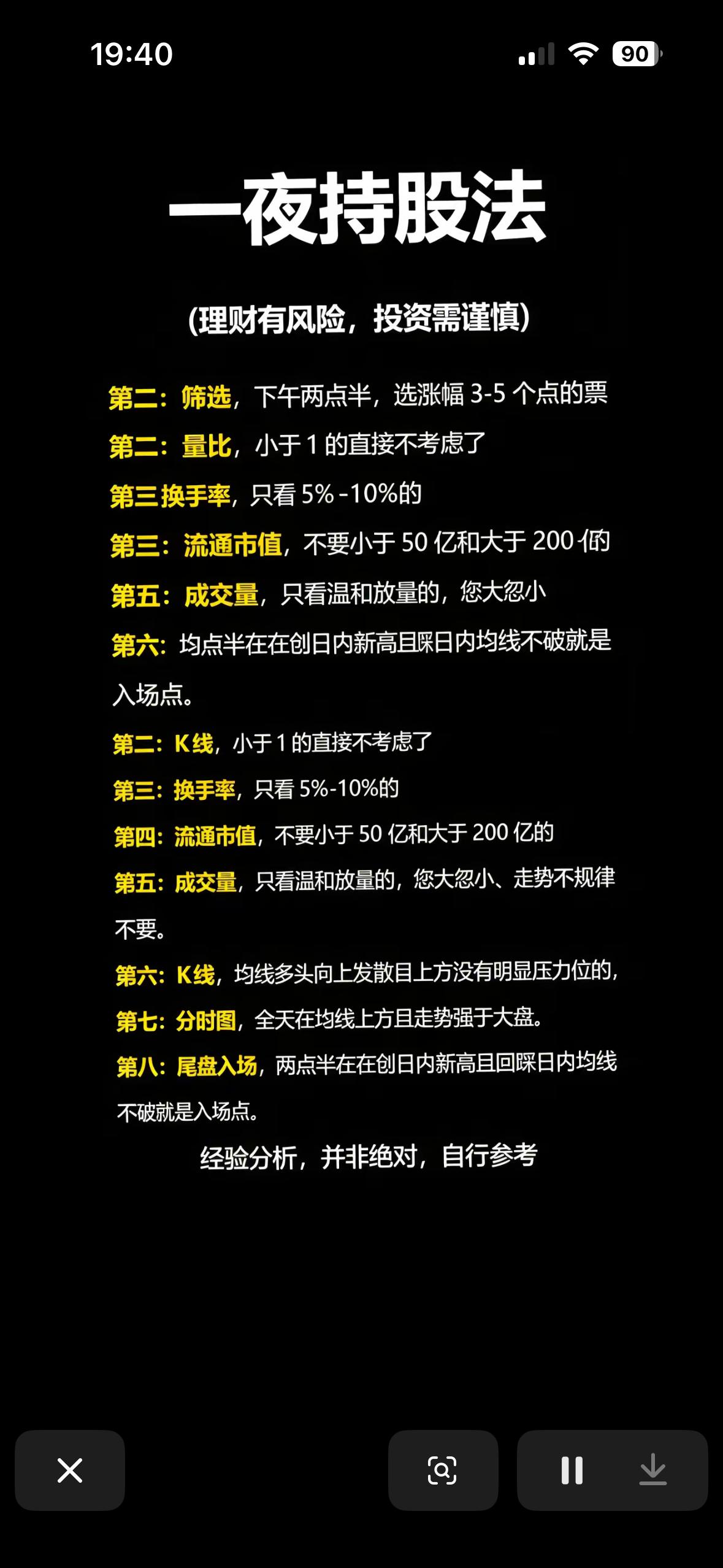Tap the cellular signal bars indicator

[535, 55]
